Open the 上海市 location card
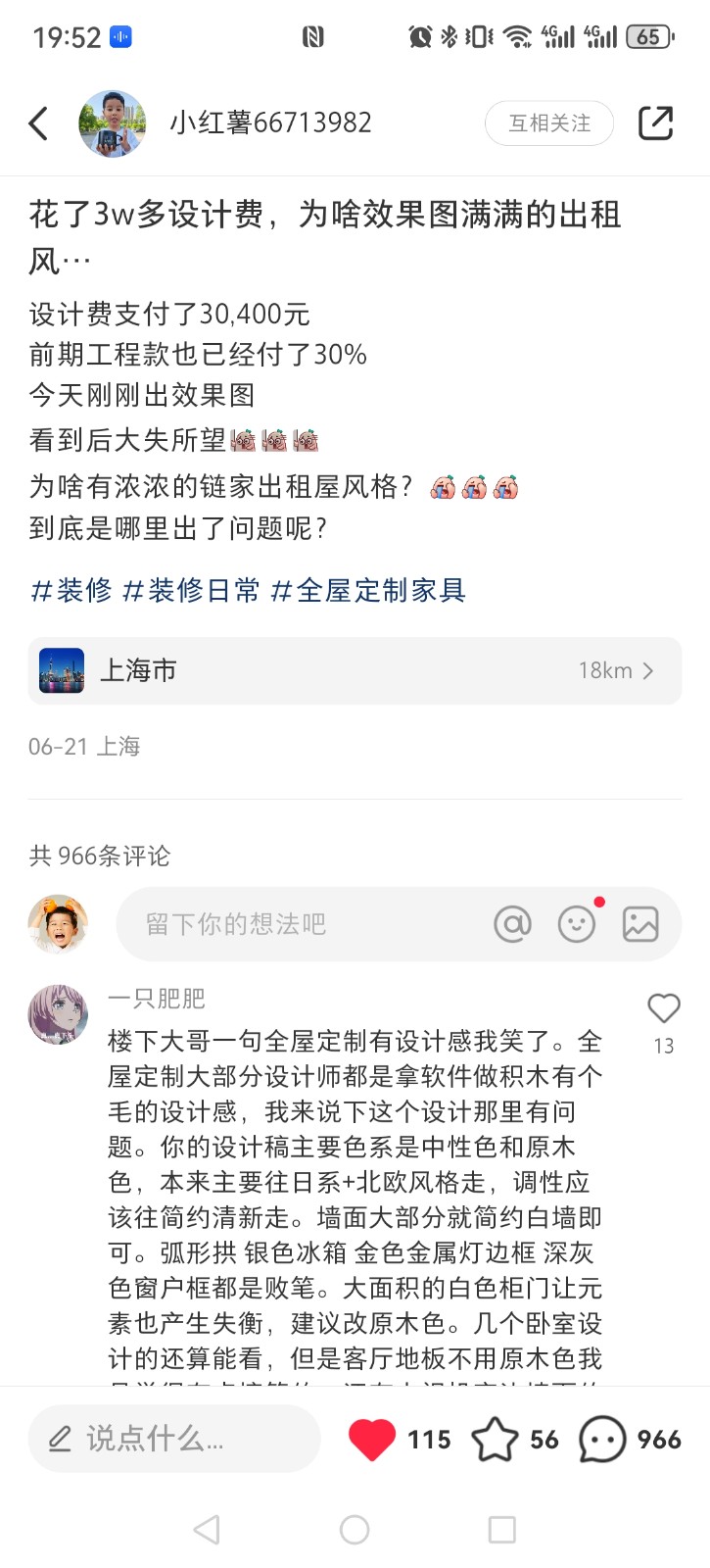The height and width of the screenshot is (1568, 710). click(x=355, y=670)
